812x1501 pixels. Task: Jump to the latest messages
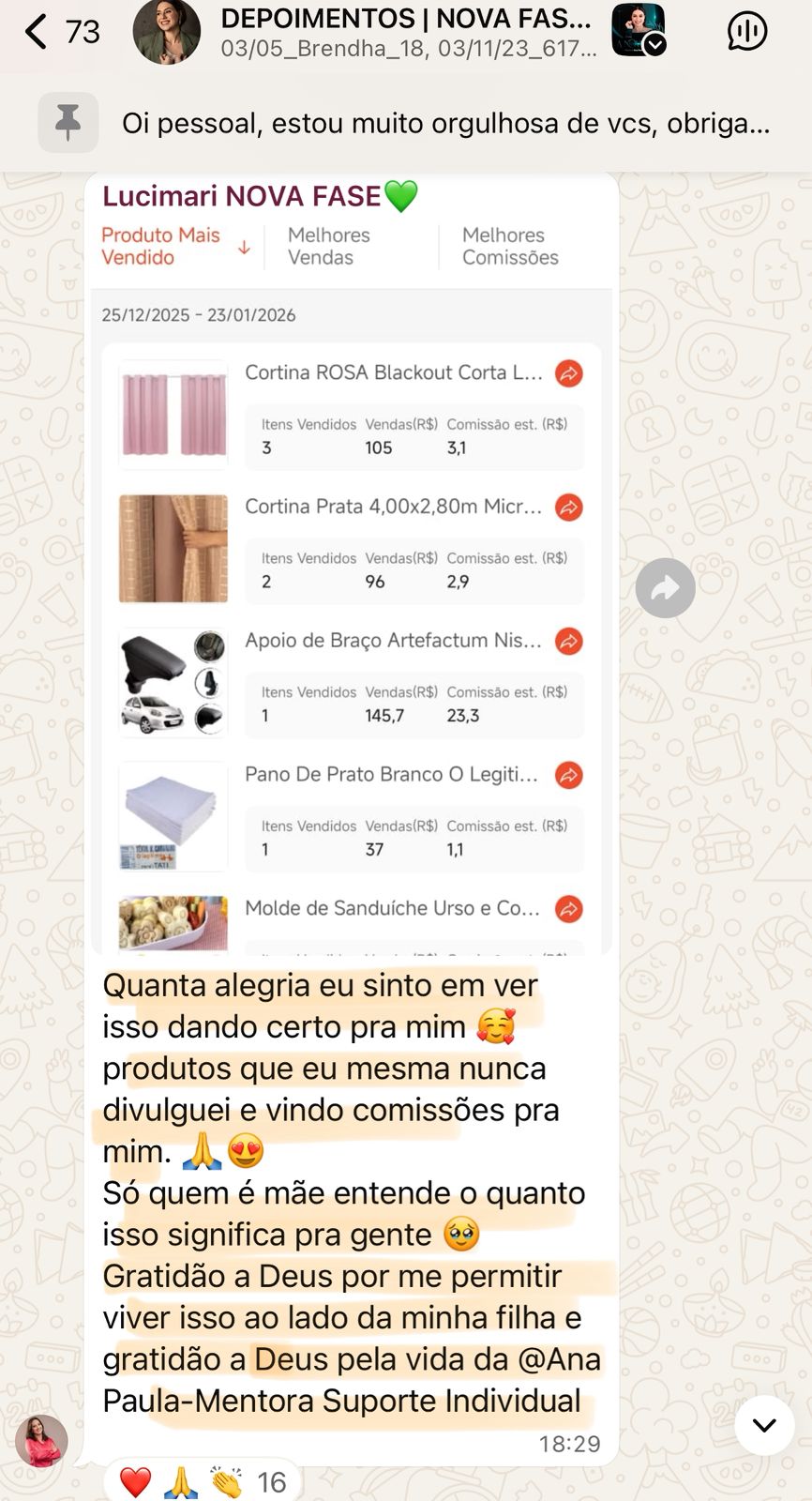click(x=764, y=1425)
